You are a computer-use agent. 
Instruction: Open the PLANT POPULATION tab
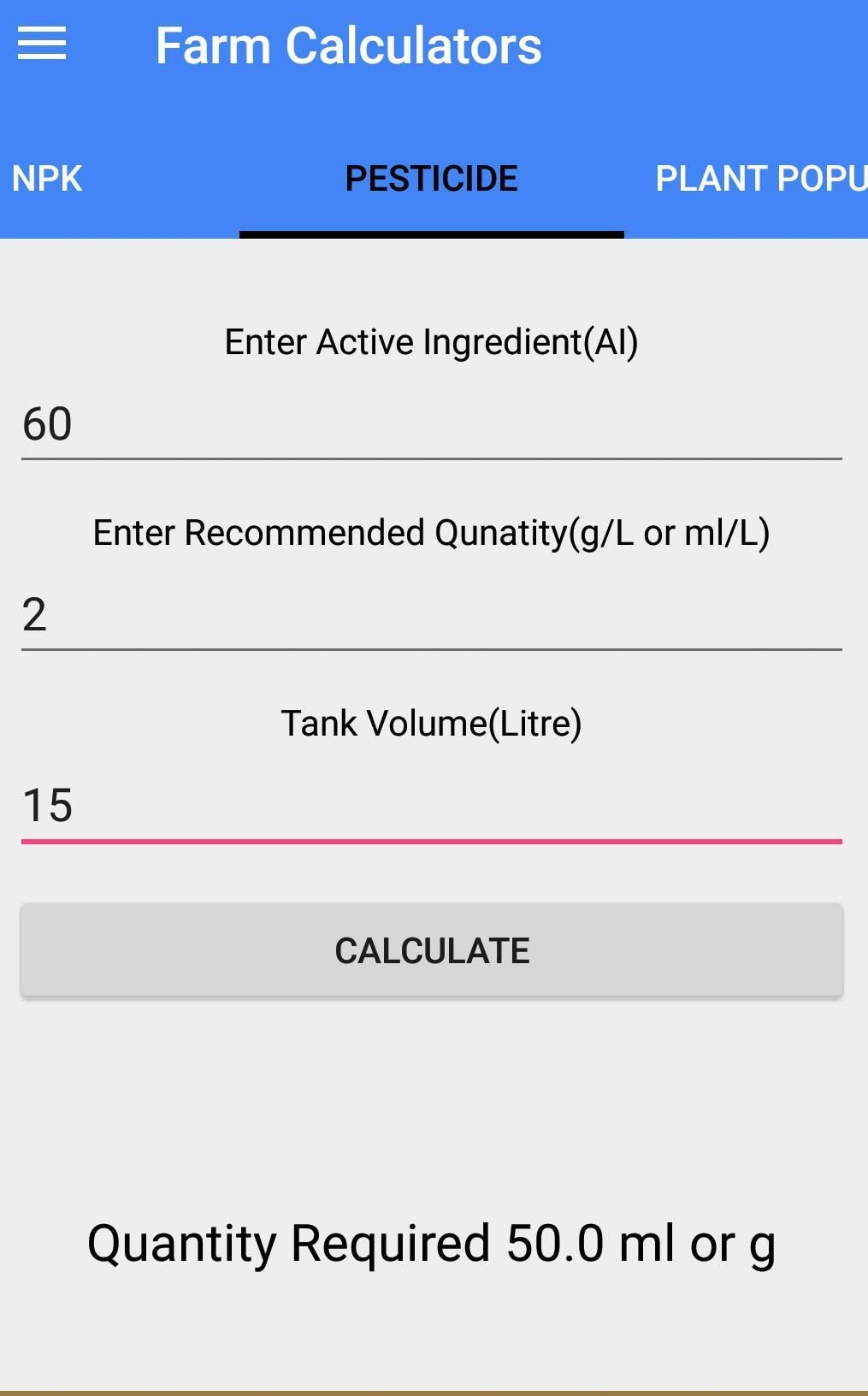[759, 178]
